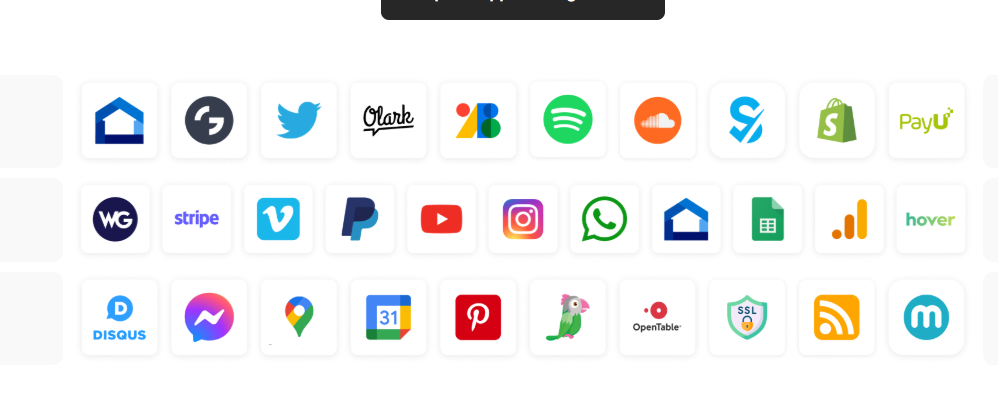The width and height of the screenshot is (998, 408).
Task: Select the PayU app tile
Action: [926, 120]
